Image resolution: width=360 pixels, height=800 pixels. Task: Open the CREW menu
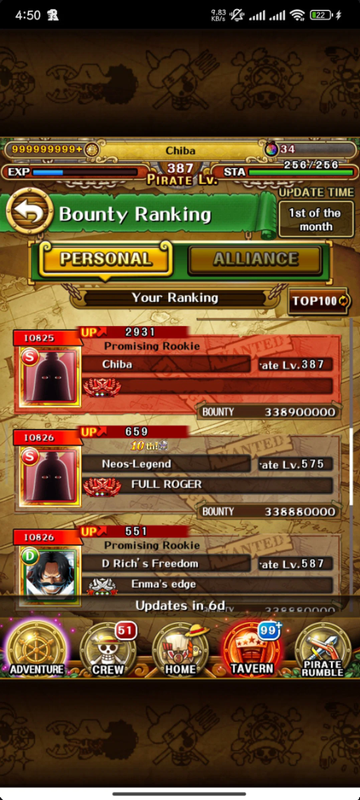[x=108, y=650]
